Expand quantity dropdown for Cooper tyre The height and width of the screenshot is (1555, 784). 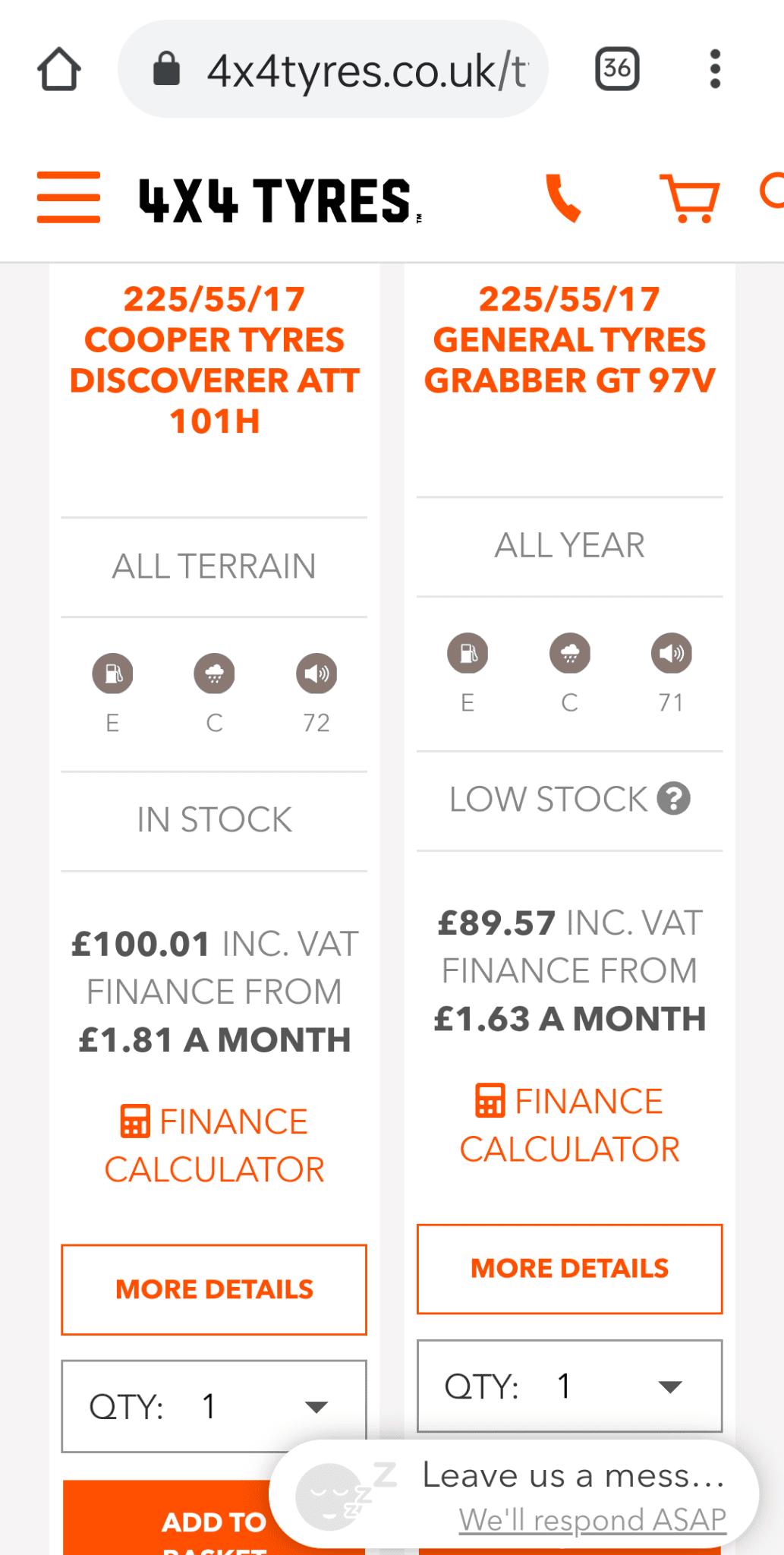(214, 1406)
